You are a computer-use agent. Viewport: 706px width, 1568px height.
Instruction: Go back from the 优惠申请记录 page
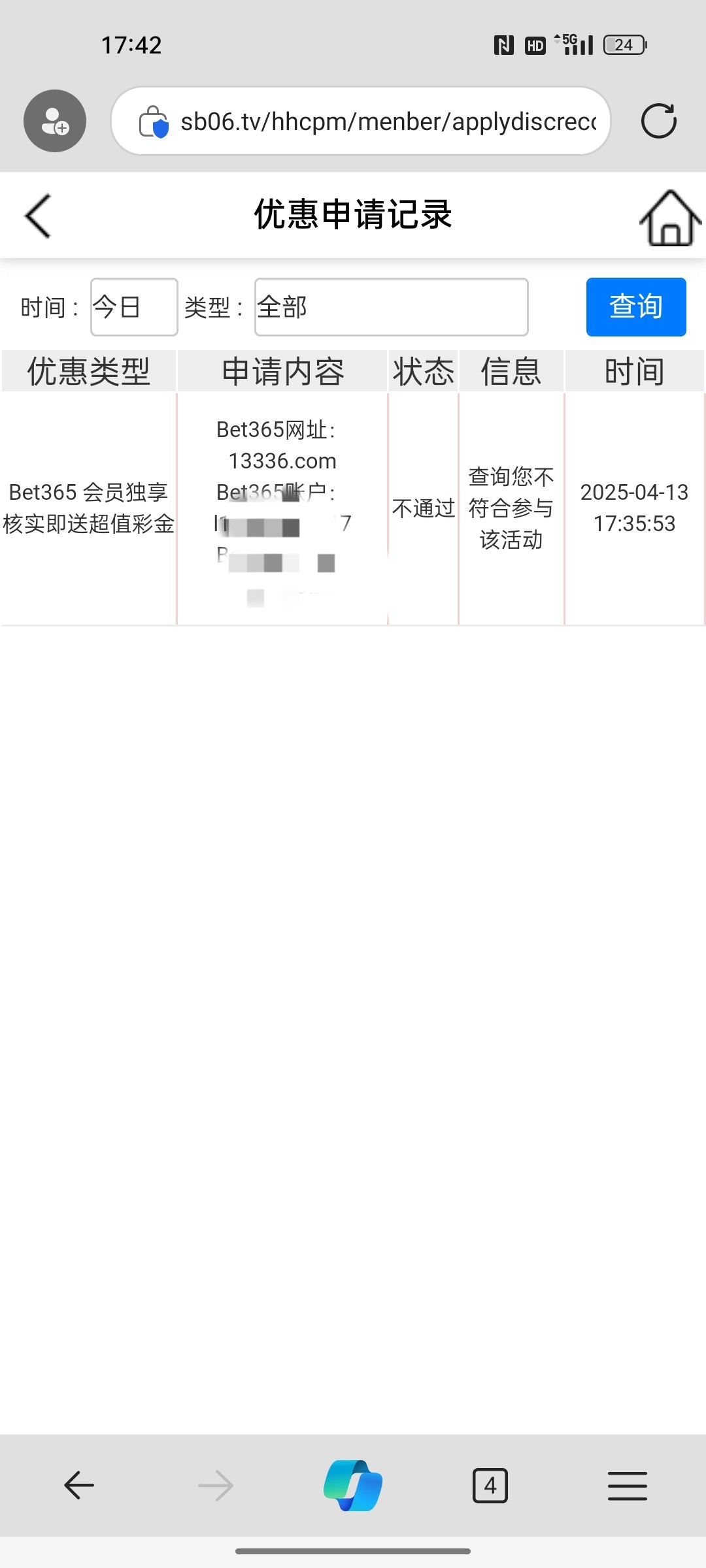pyautogui.click(x=38, y=216)
